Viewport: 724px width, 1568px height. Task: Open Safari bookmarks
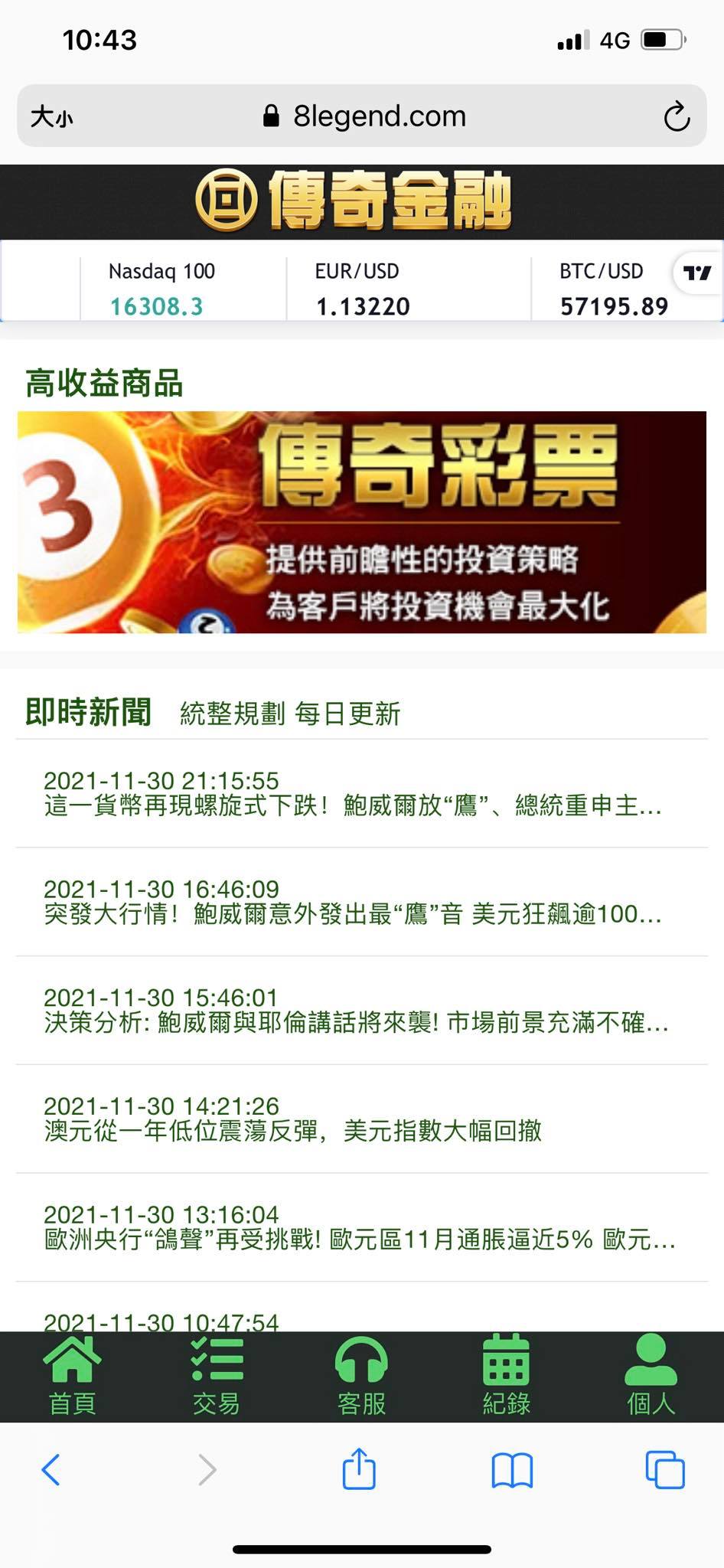tap(512, 1469)
